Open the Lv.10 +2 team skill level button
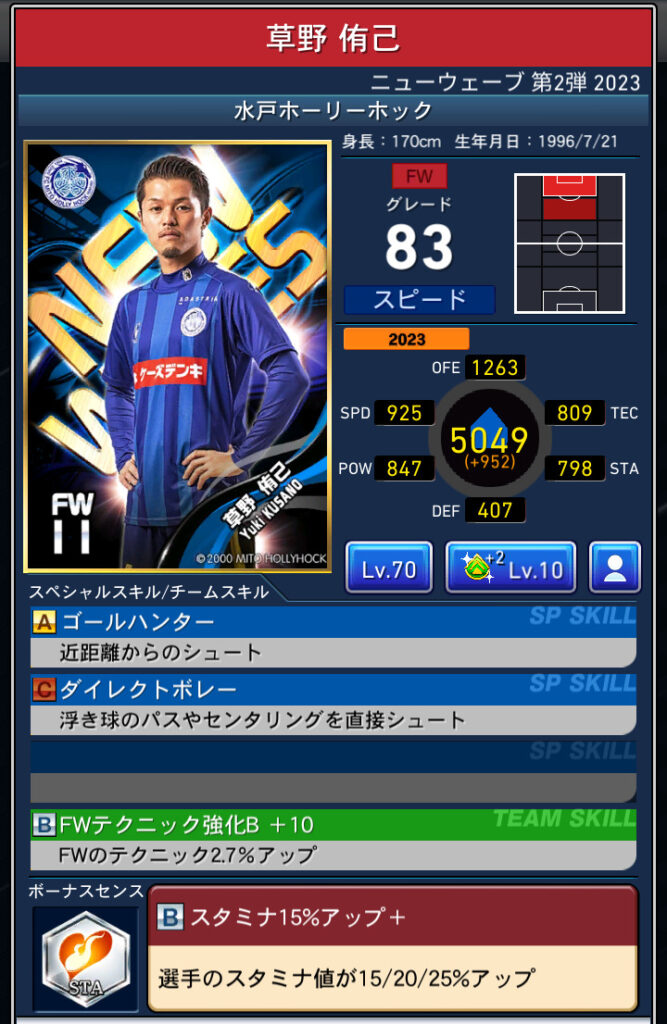 [x=510, y=568]
